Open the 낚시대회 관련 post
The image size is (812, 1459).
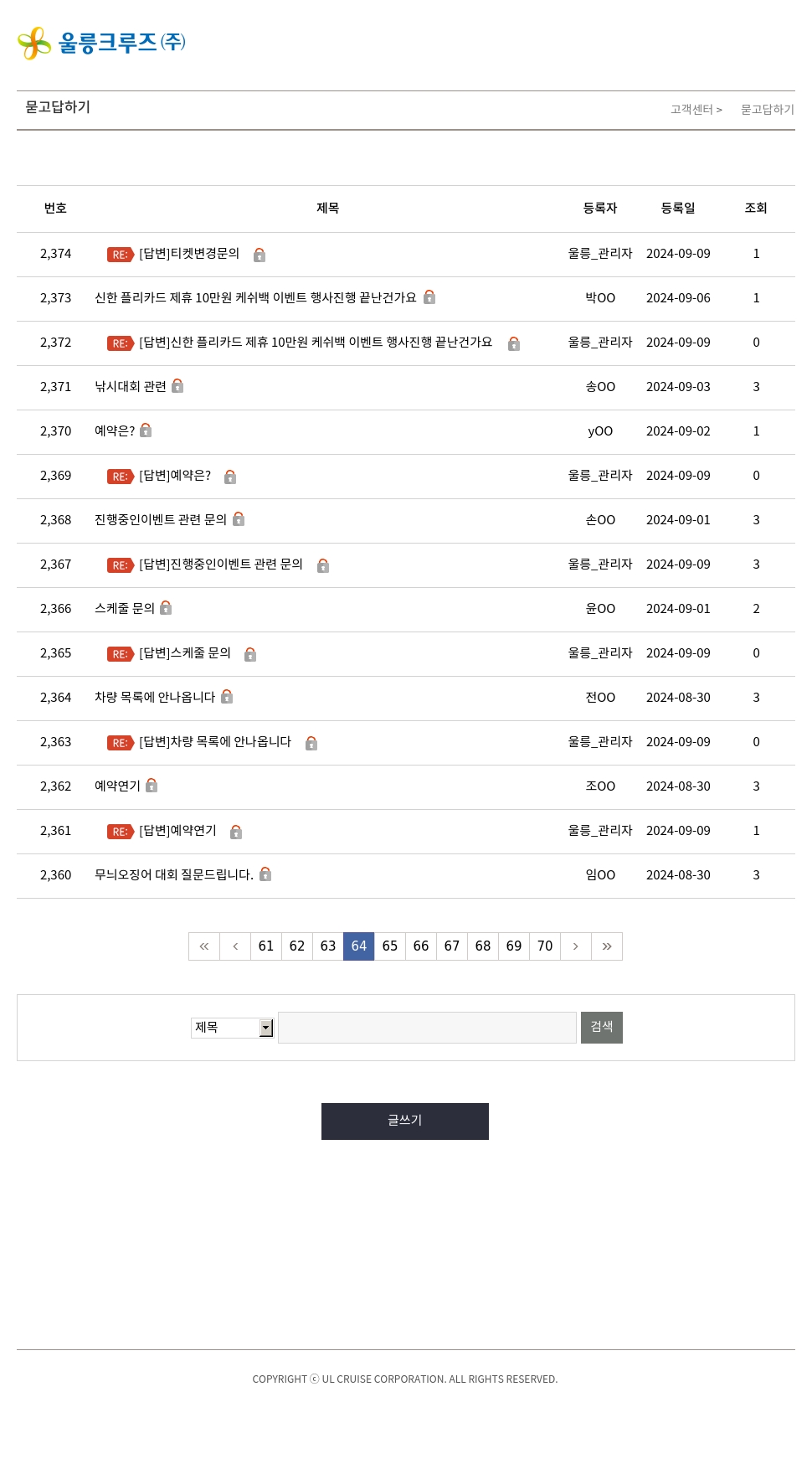tap(131, 387)
